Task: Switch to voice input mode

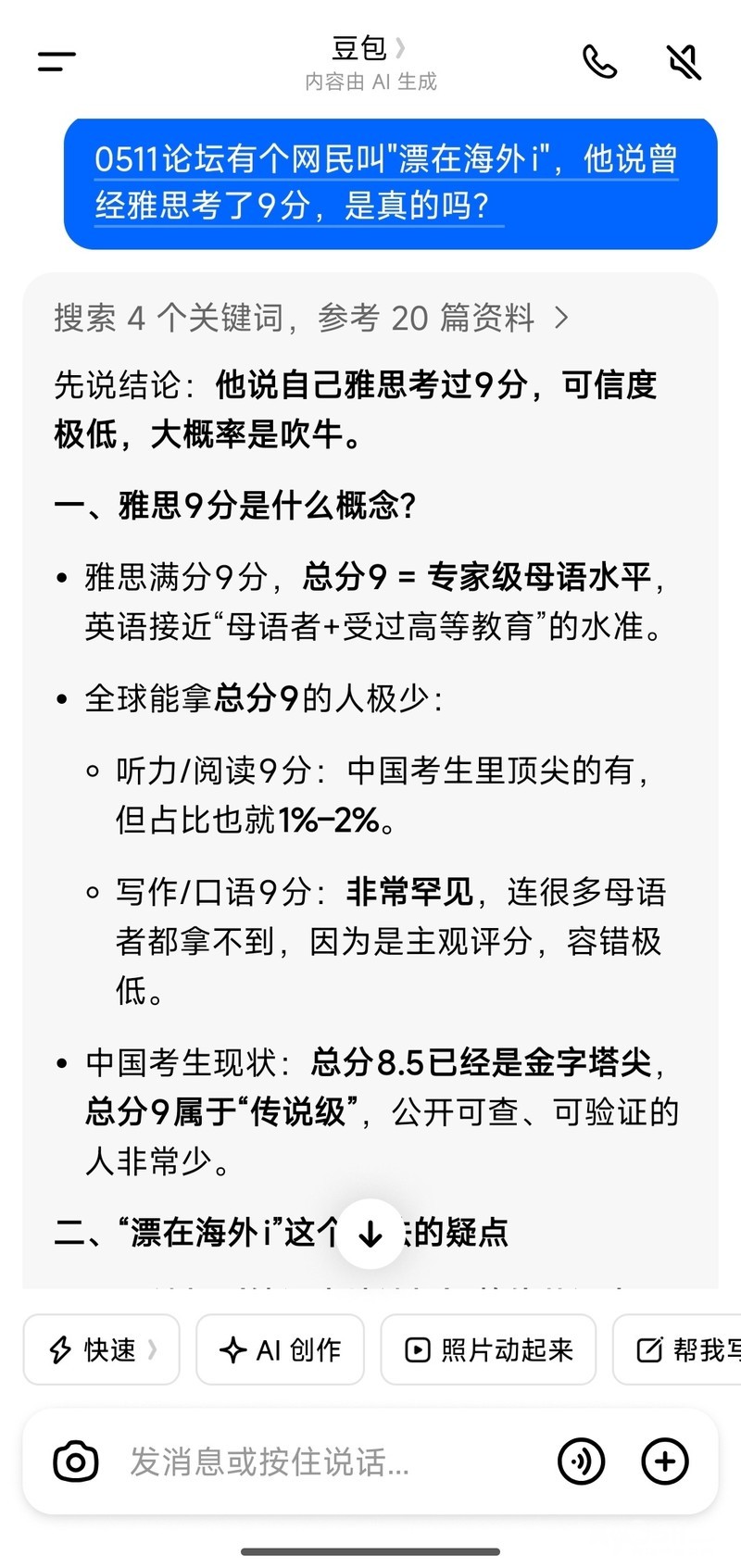Action: tap(581, 1462)
